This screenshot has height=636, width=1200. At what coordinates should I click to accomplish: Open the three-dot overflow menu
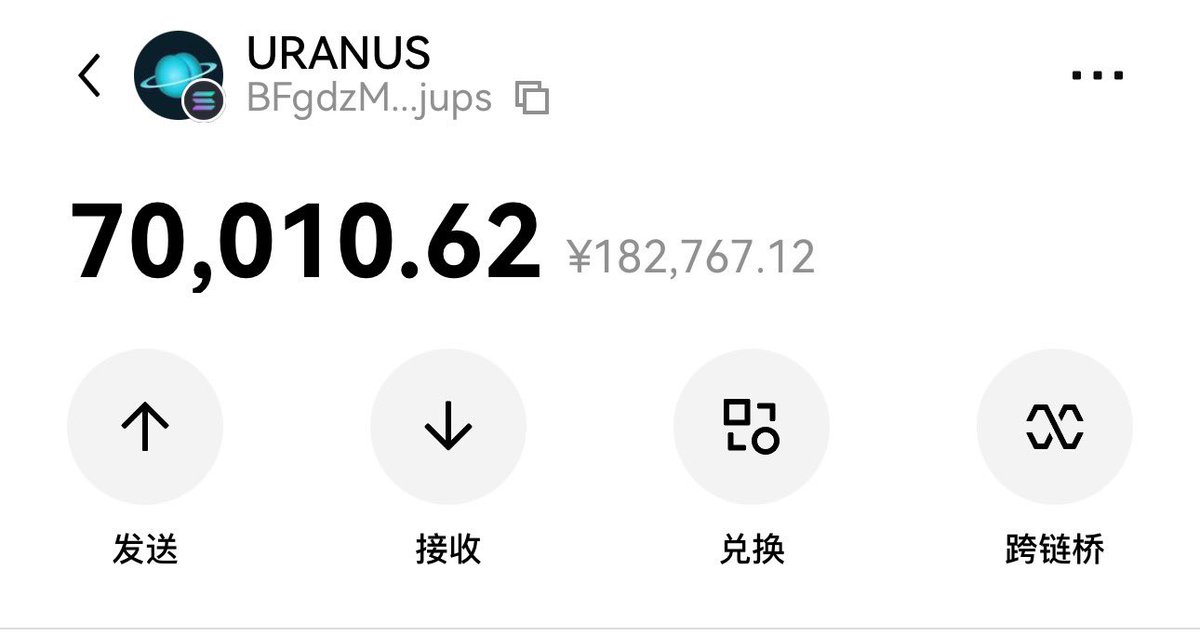1097,75
